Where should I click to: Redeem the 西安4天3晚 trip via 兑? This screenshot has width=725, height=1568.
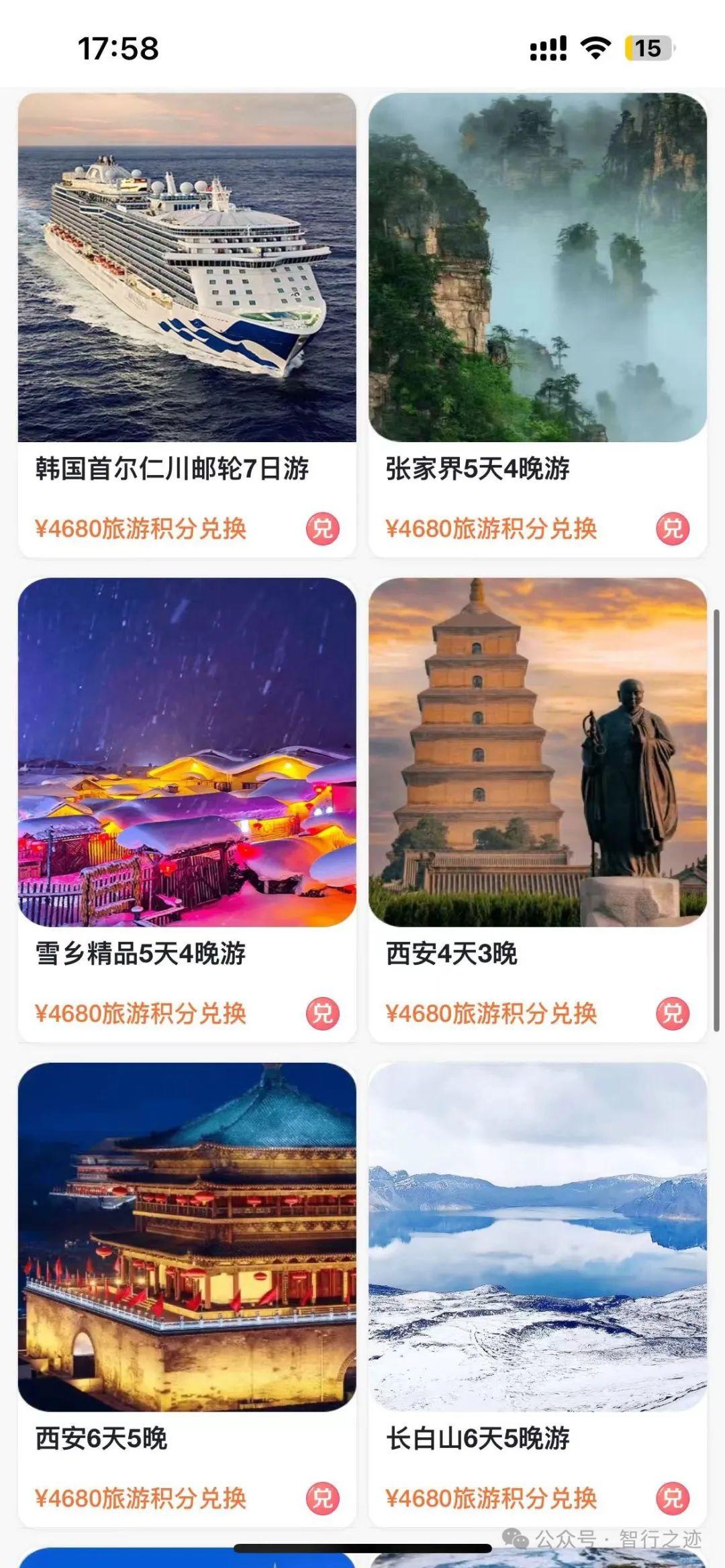tap(673, 1013)
